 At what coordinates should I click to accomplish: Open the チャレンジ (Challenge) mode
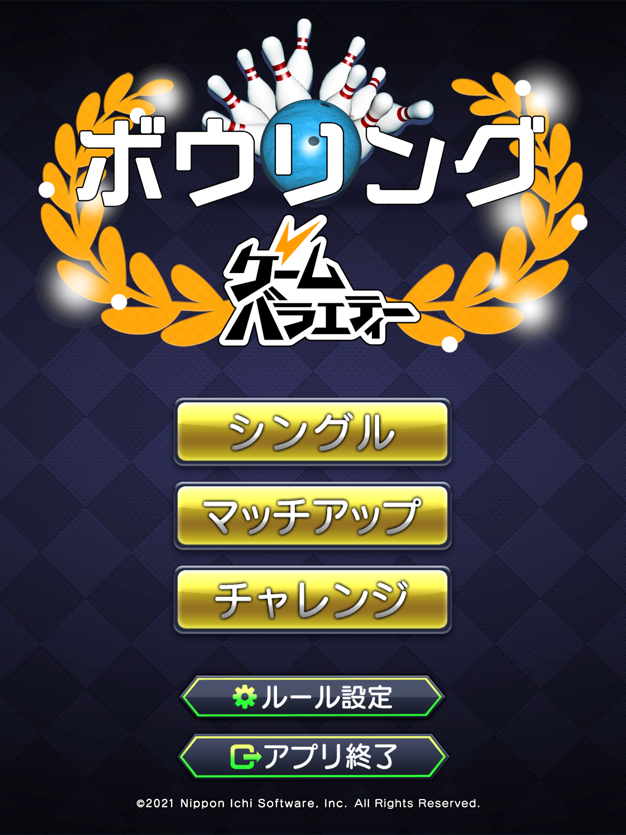tap(312, 599)
